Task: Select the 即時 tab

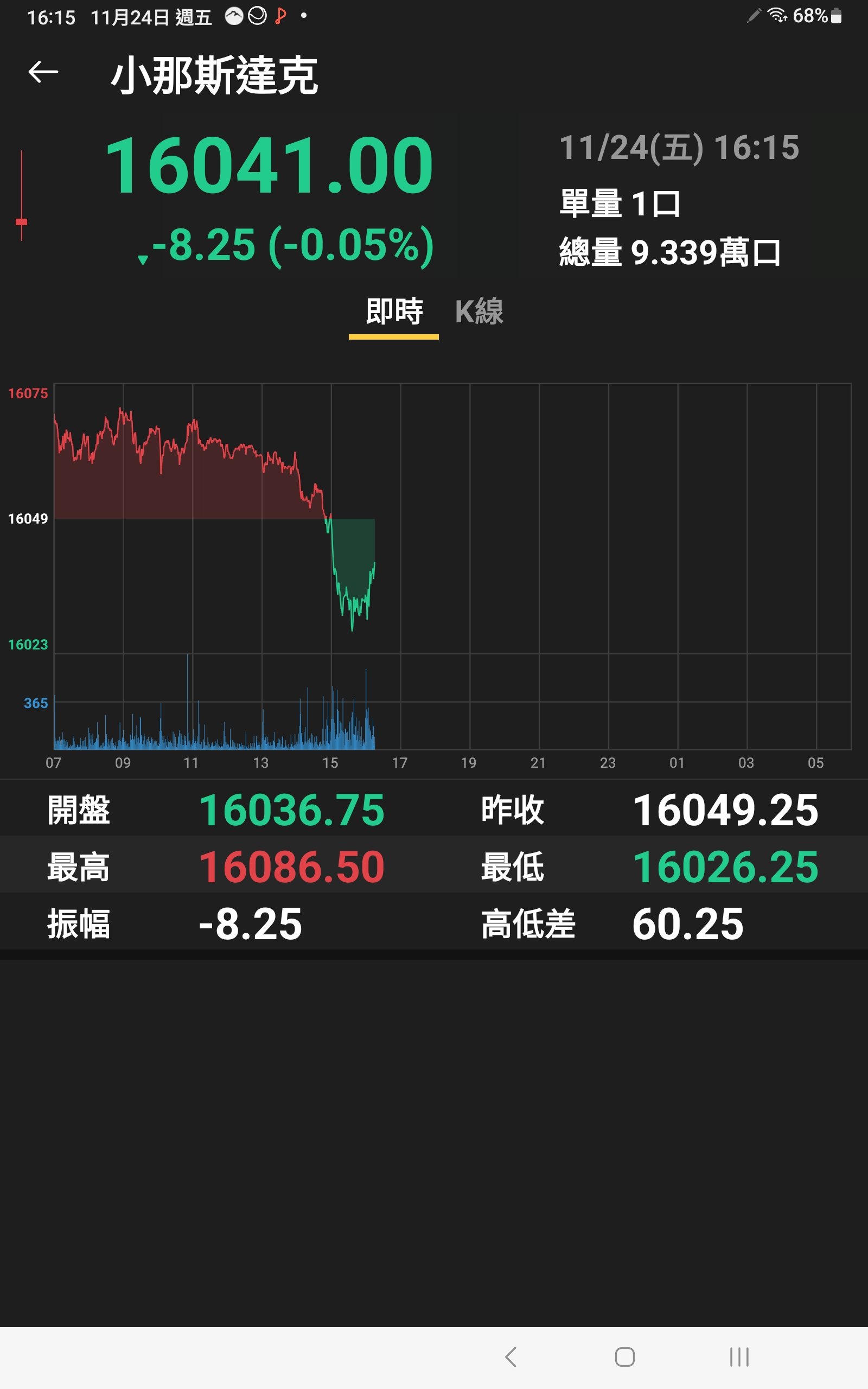Action: (394, 311)
